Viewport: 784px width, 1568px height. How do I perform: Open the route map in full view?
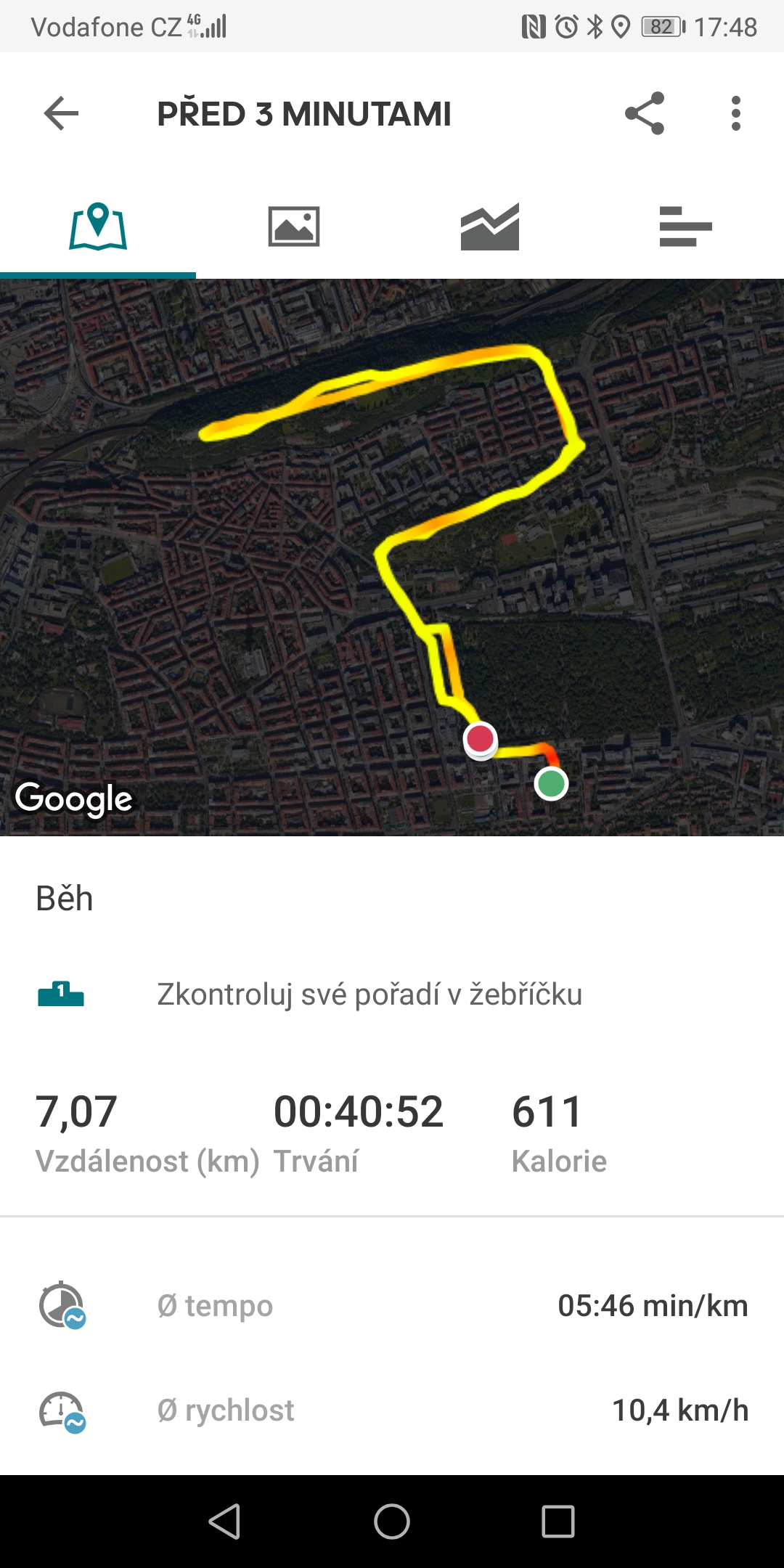click(392, 558)
